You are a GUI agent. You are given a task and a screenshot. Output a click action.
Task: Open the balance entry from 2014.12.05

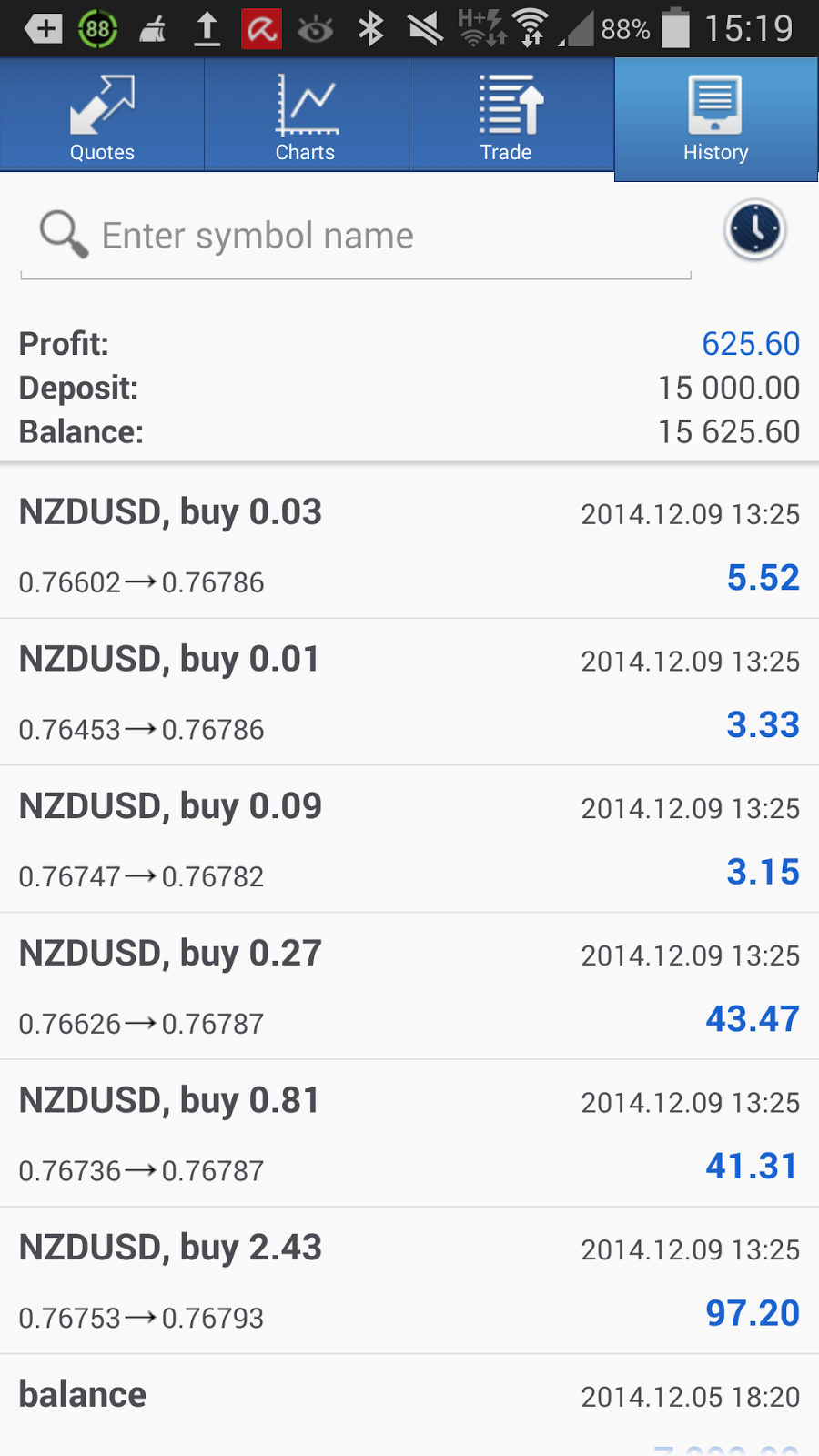(409, 1406)
